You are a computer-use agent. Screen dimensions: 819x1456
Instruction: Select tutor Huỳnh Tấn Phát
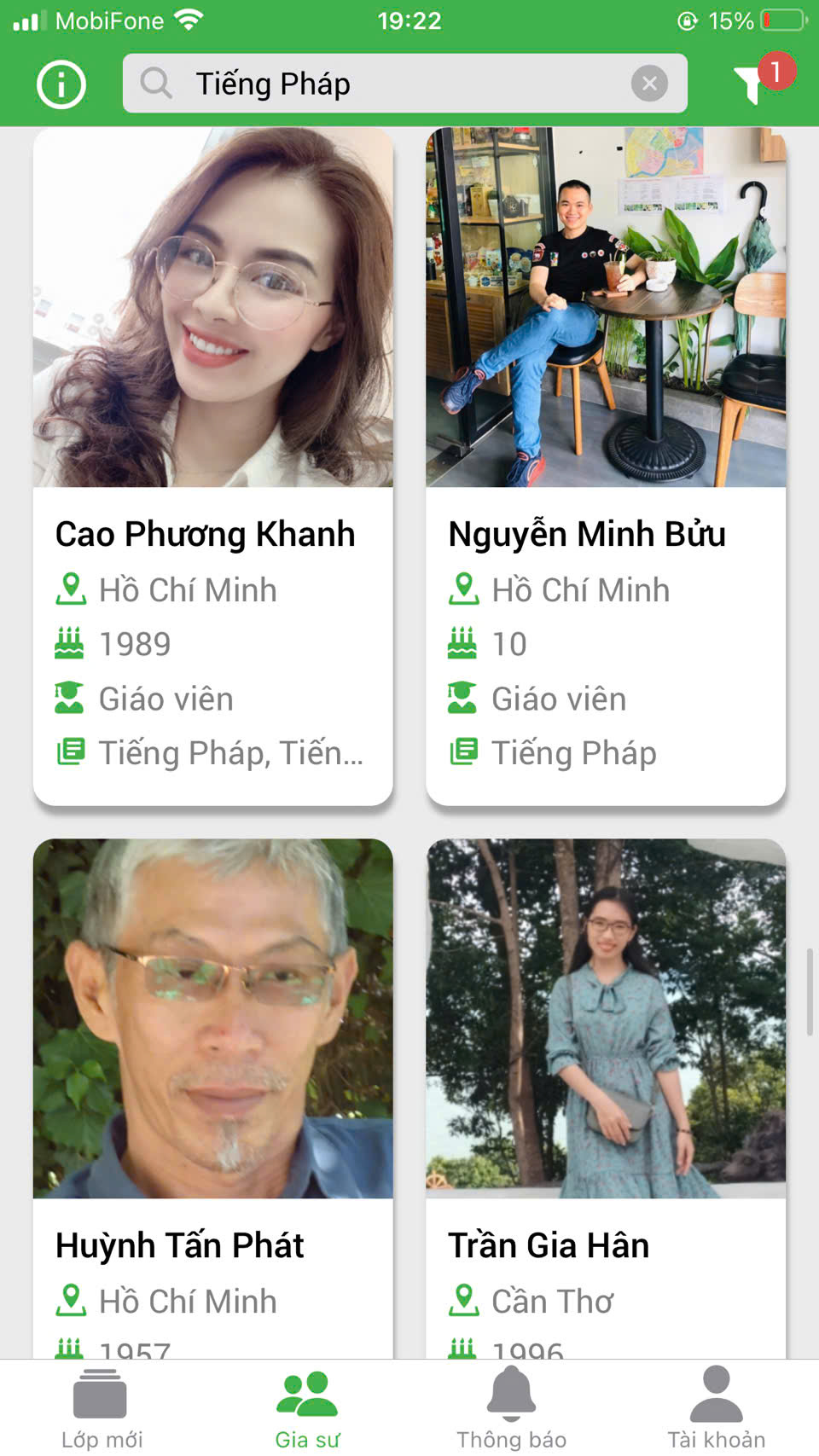tap(213, 1099)
